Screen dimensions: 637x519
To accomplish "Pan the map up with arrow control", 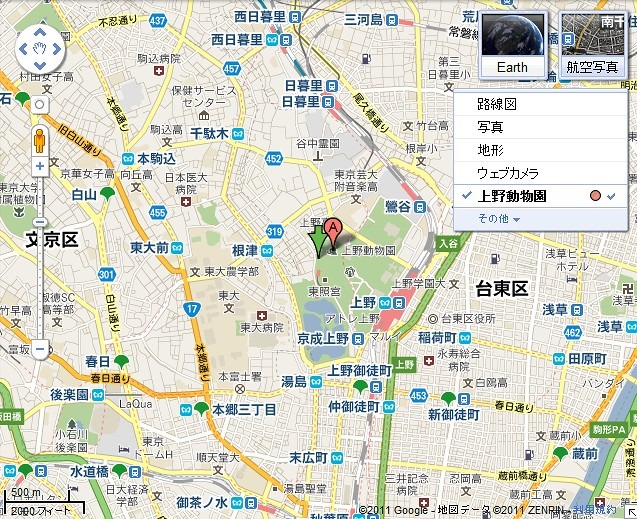I will pyautogui.click(x=40, y=31).
